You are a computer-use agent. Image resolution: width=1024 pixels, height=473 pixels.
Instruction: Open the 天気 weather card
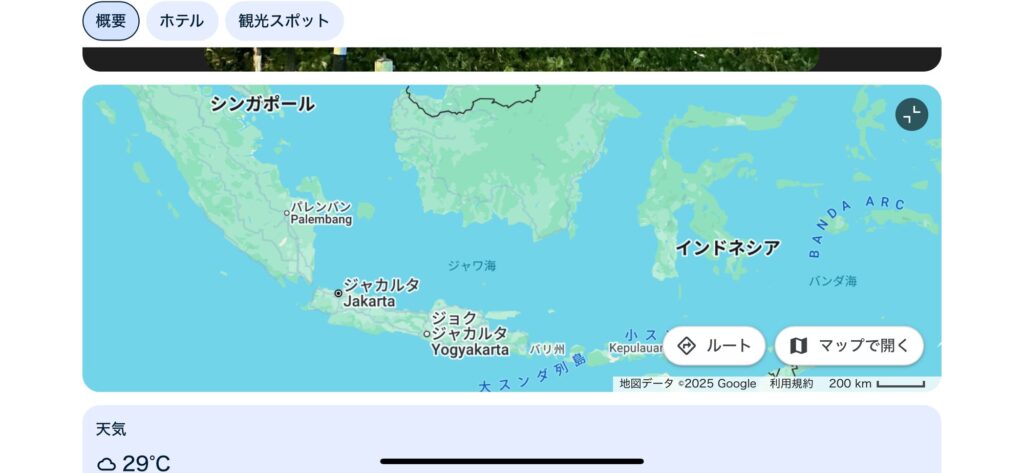pyautogui.click(x=511, y=440)
